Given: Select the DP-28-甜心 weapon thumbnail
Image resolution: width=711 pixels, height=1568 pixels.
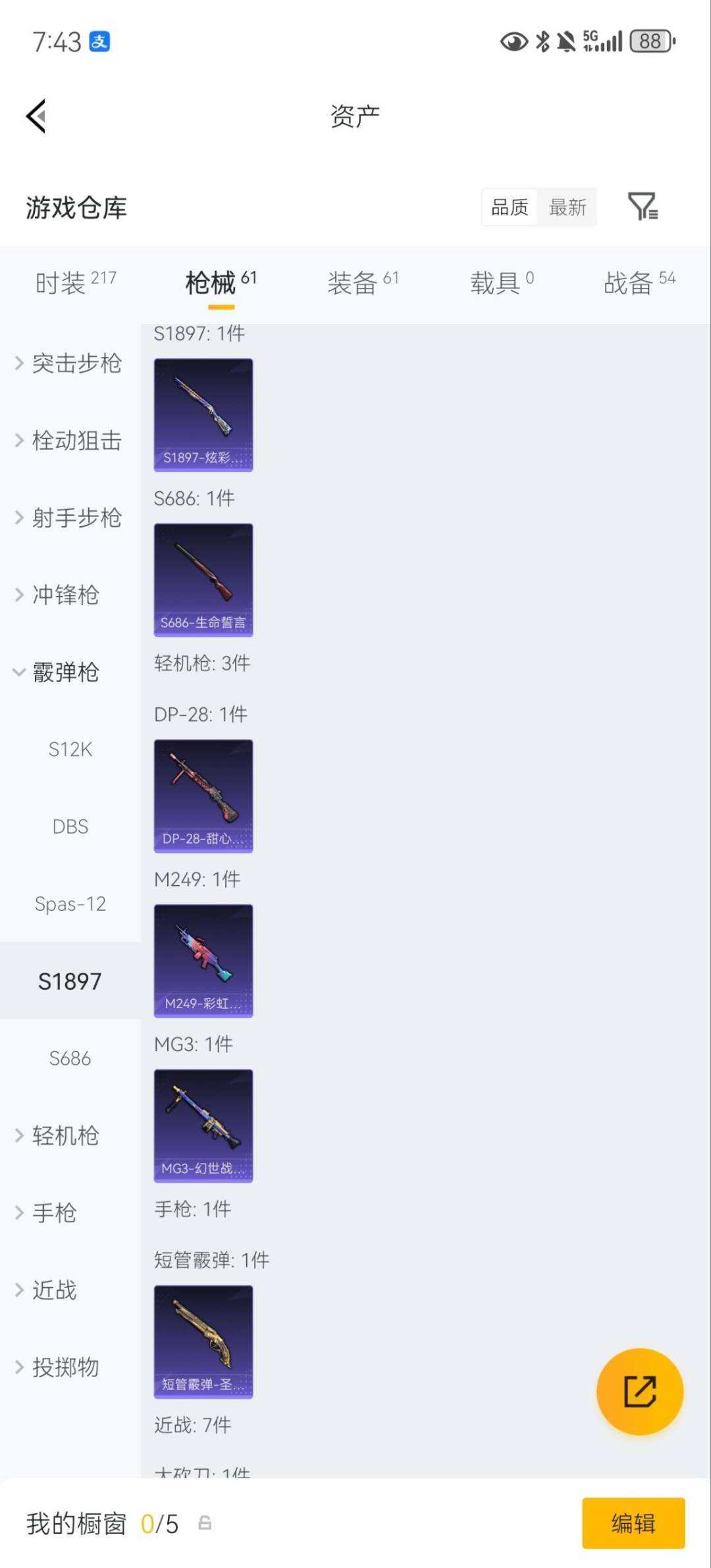Looking at the screenshot, I should coord(203,796).
